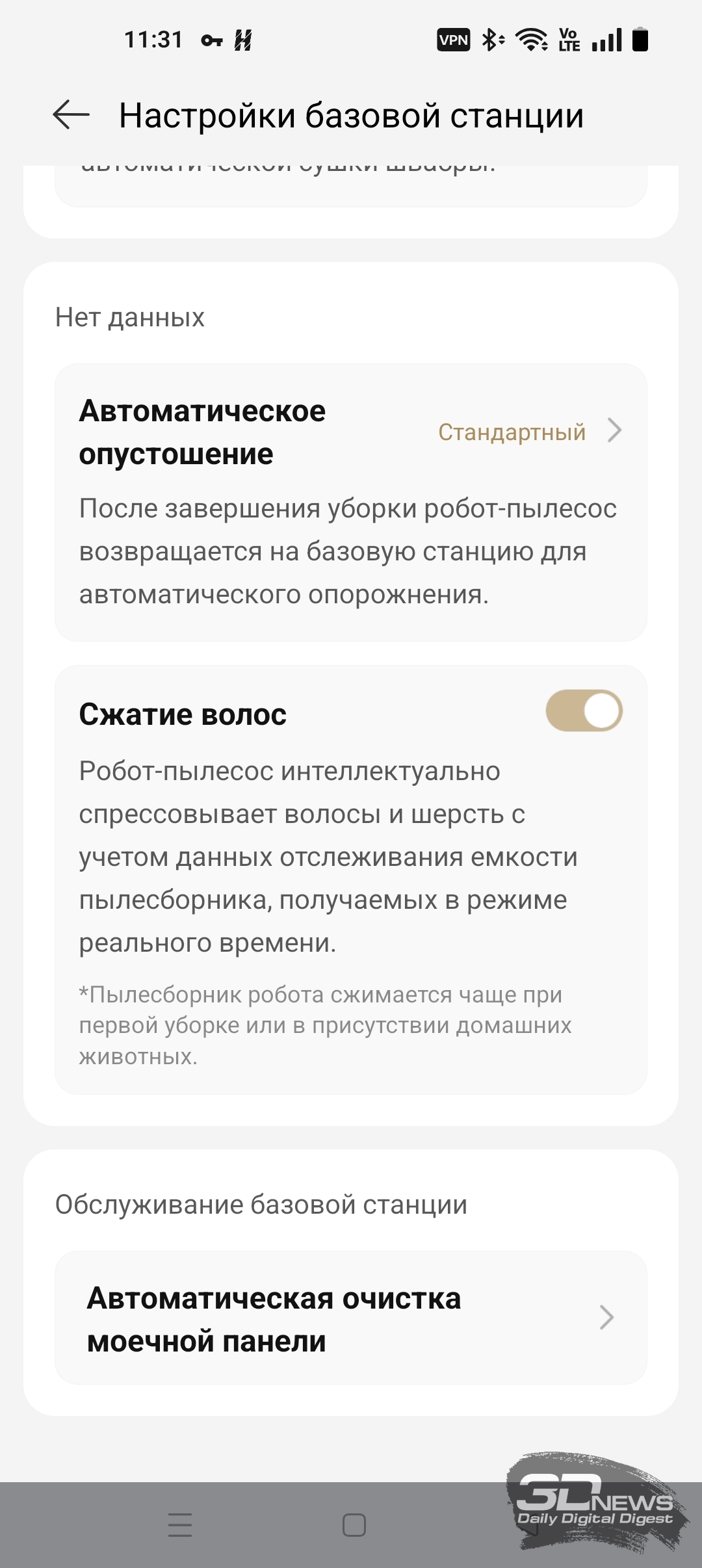
Task: Open Автоматическая очистка моечной панели
Action: [x=351, y=1318]
